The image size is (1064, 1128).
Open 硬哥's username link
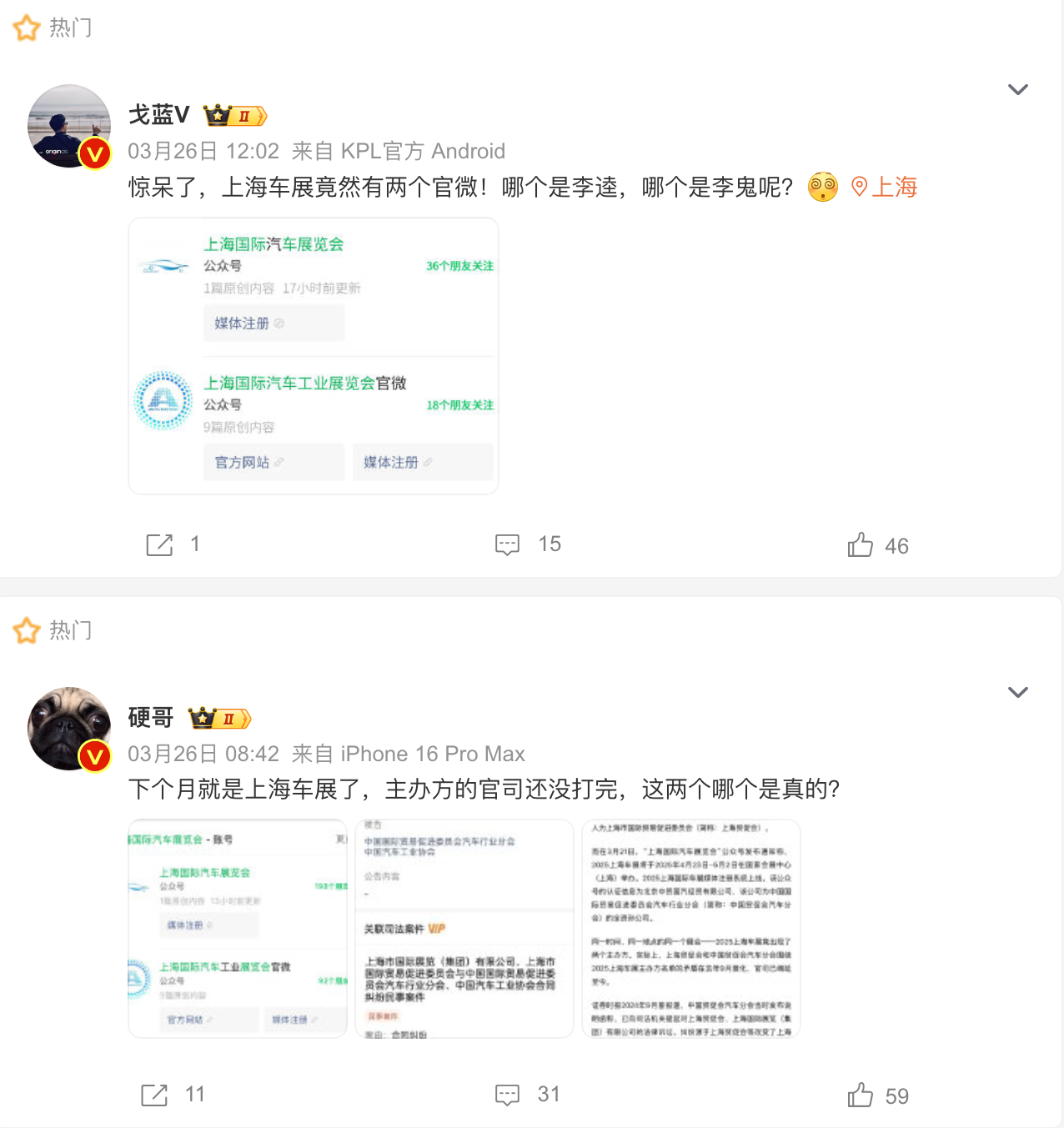151,717
